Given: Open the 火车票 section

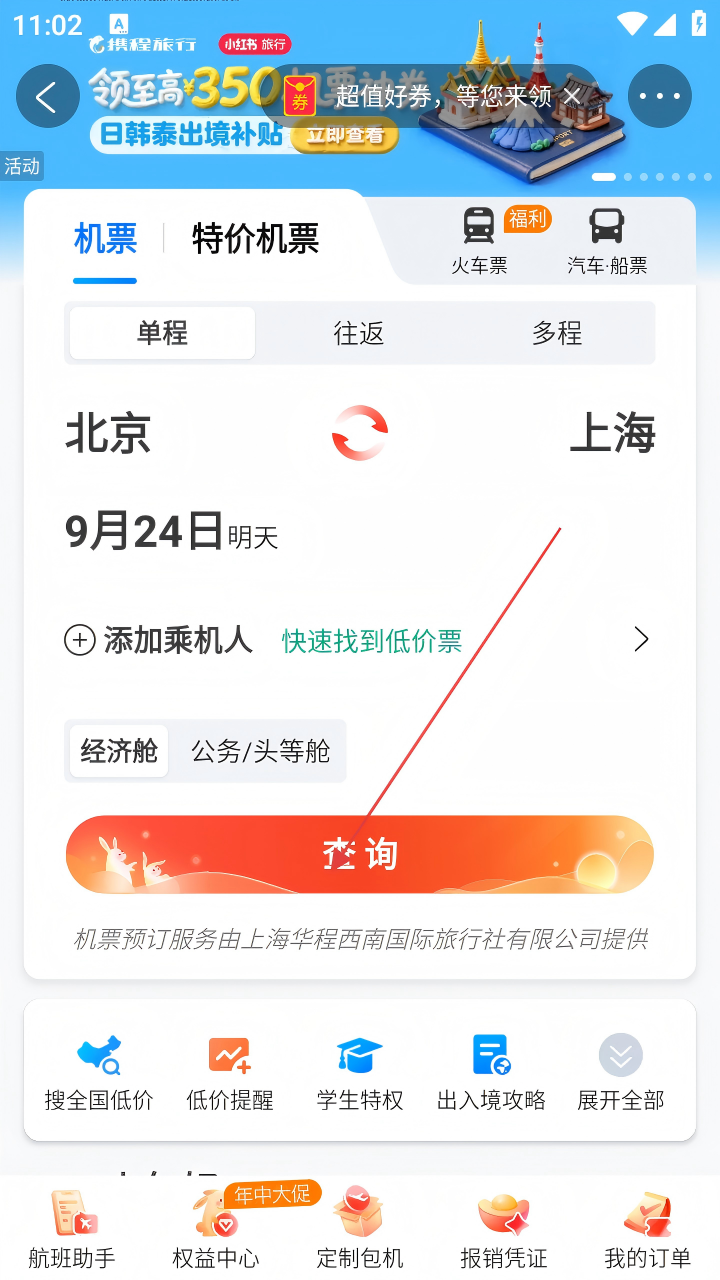Looking at the screenshot, I should tap(479, 240).
